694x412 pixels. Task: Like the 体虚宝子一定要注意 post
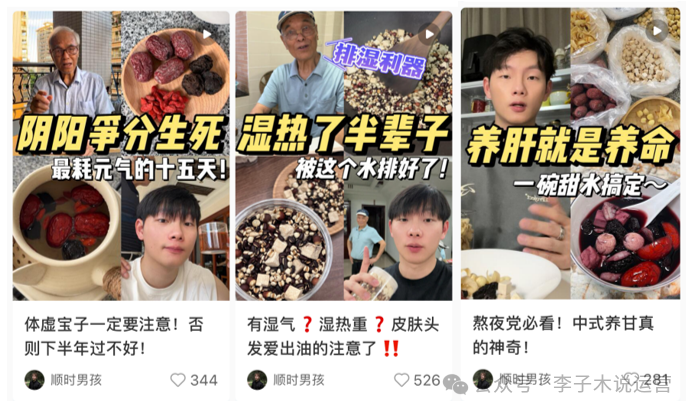(x=178, y=380)
